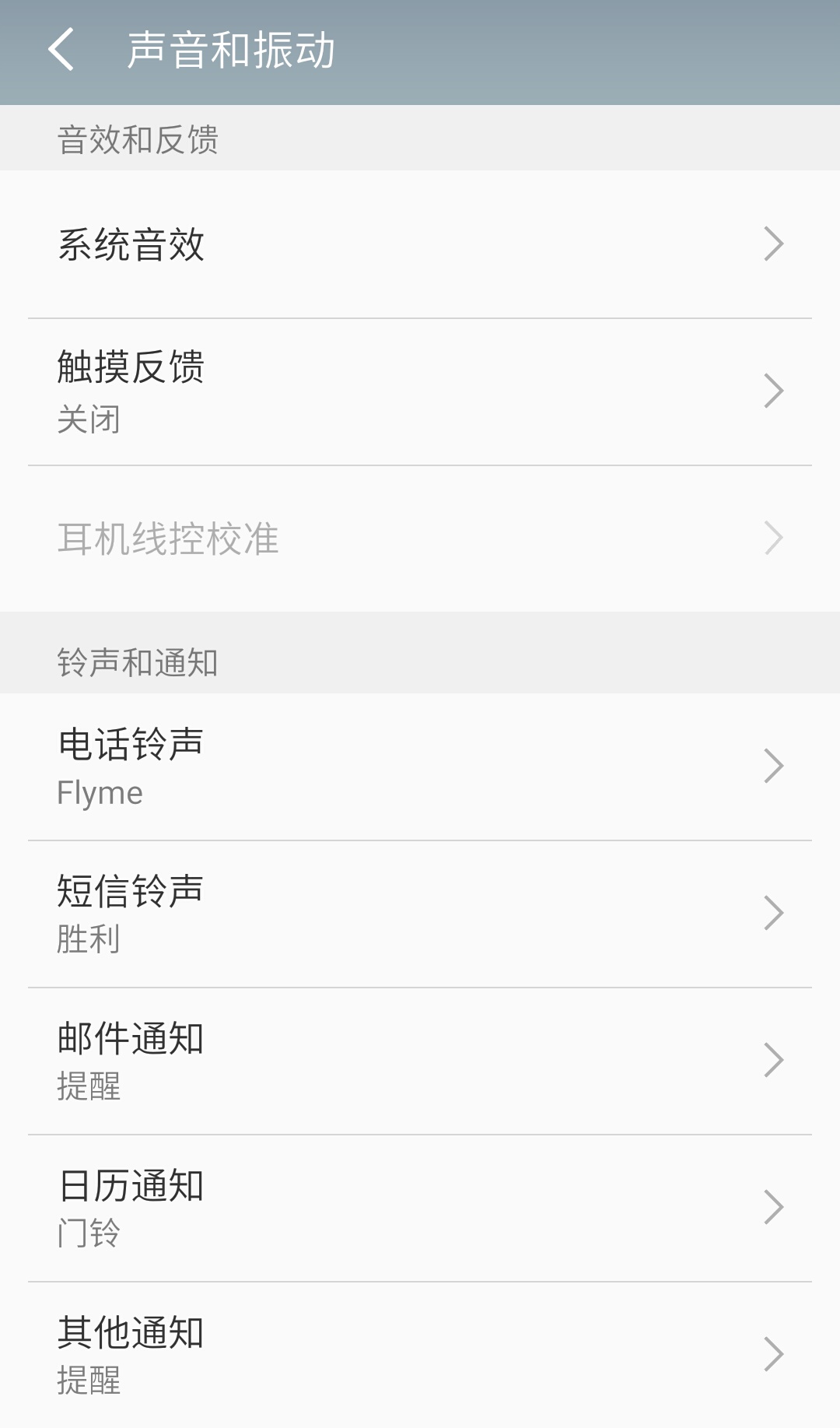Click the chevron next to 电话铃声
The width and height of the screenshot is (840, 1428).
click(774, 766)
